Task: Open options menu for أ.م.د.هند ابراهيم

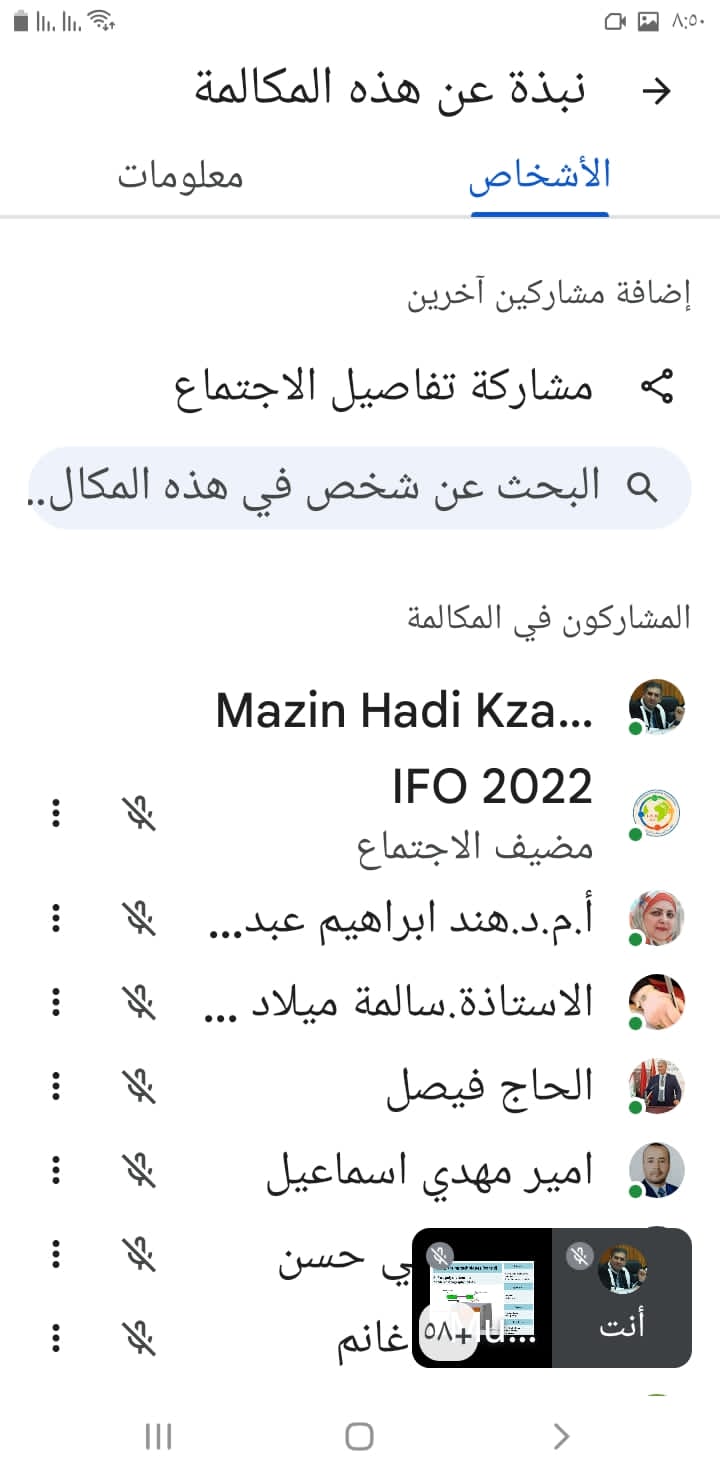Action: [56, 918]
